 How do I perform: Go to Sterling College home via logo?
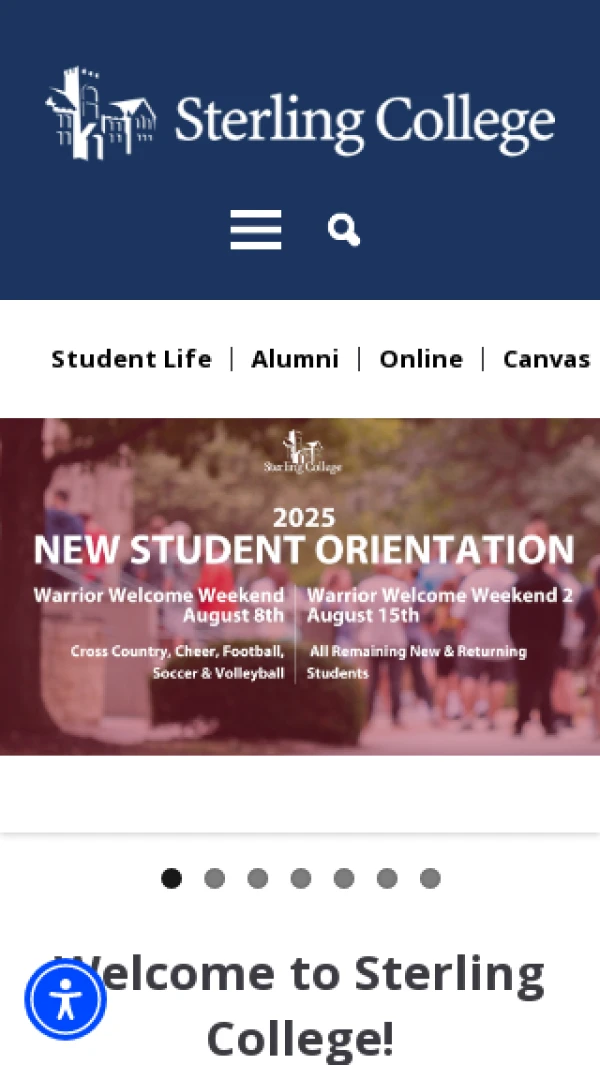point(300,115)
